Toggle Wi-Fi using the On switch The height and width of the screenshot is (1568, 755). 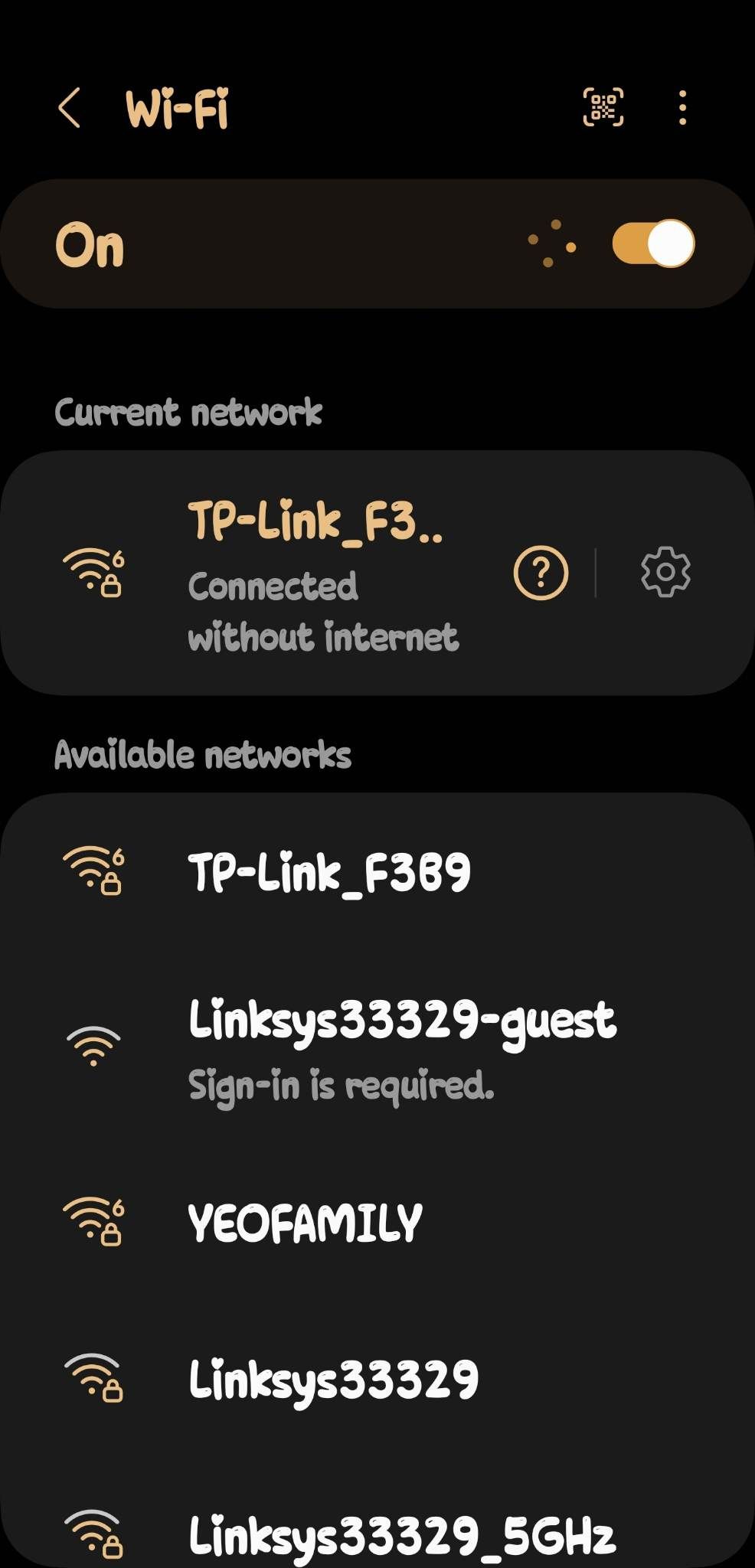[655, 243]
